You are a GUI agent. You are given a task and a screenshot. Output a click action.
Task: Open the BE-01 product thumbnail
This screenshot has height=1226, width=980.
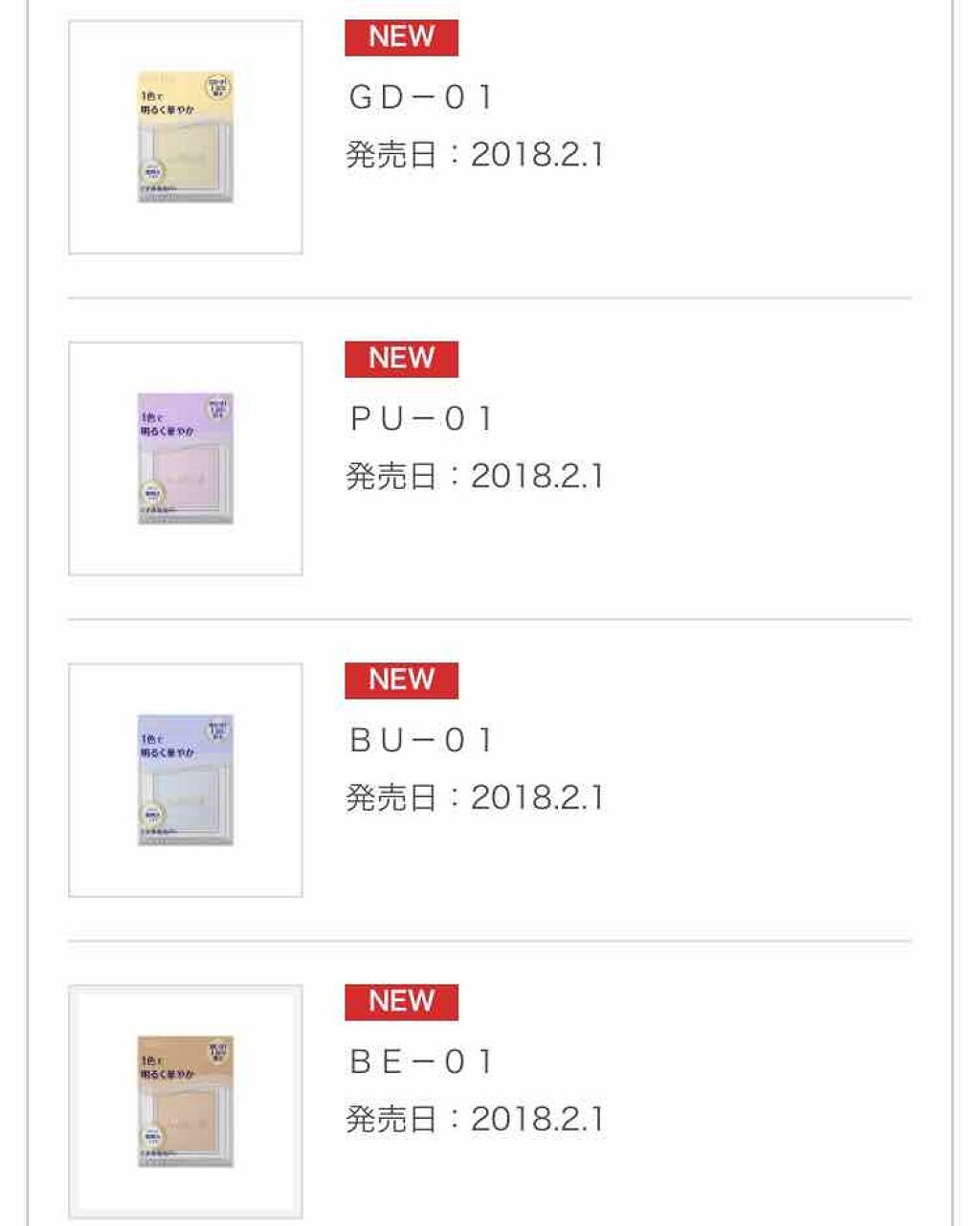(186, 1102)
